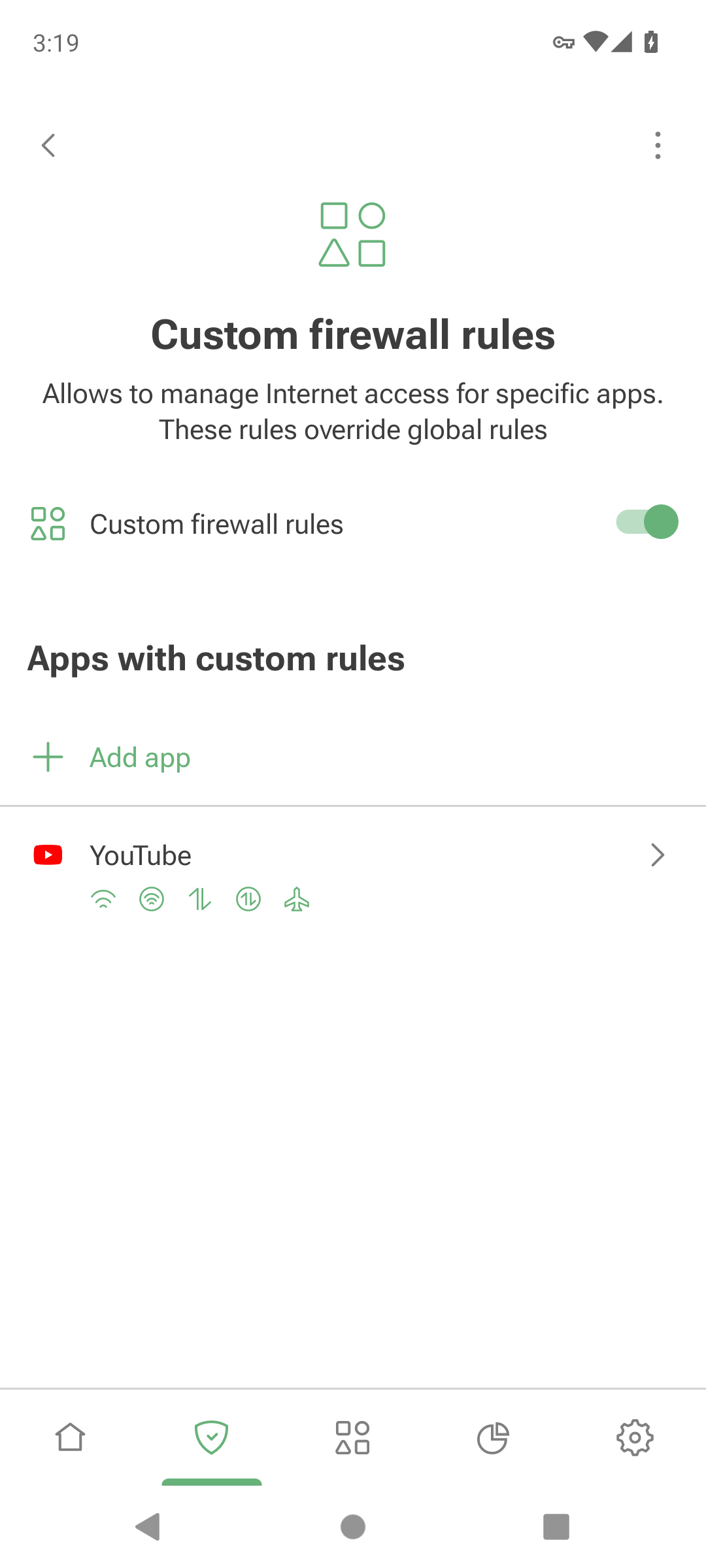Switch to the Home tab

(x=70, y=1437)
